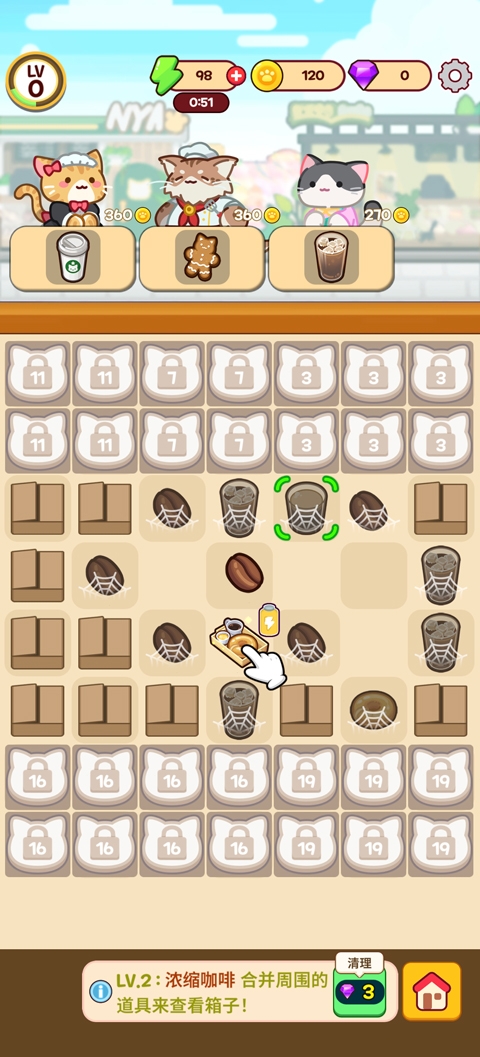Tap the purple gem balance
Image resolution: width=480 pixels, height=1057 pixels.
pos(390,76)
